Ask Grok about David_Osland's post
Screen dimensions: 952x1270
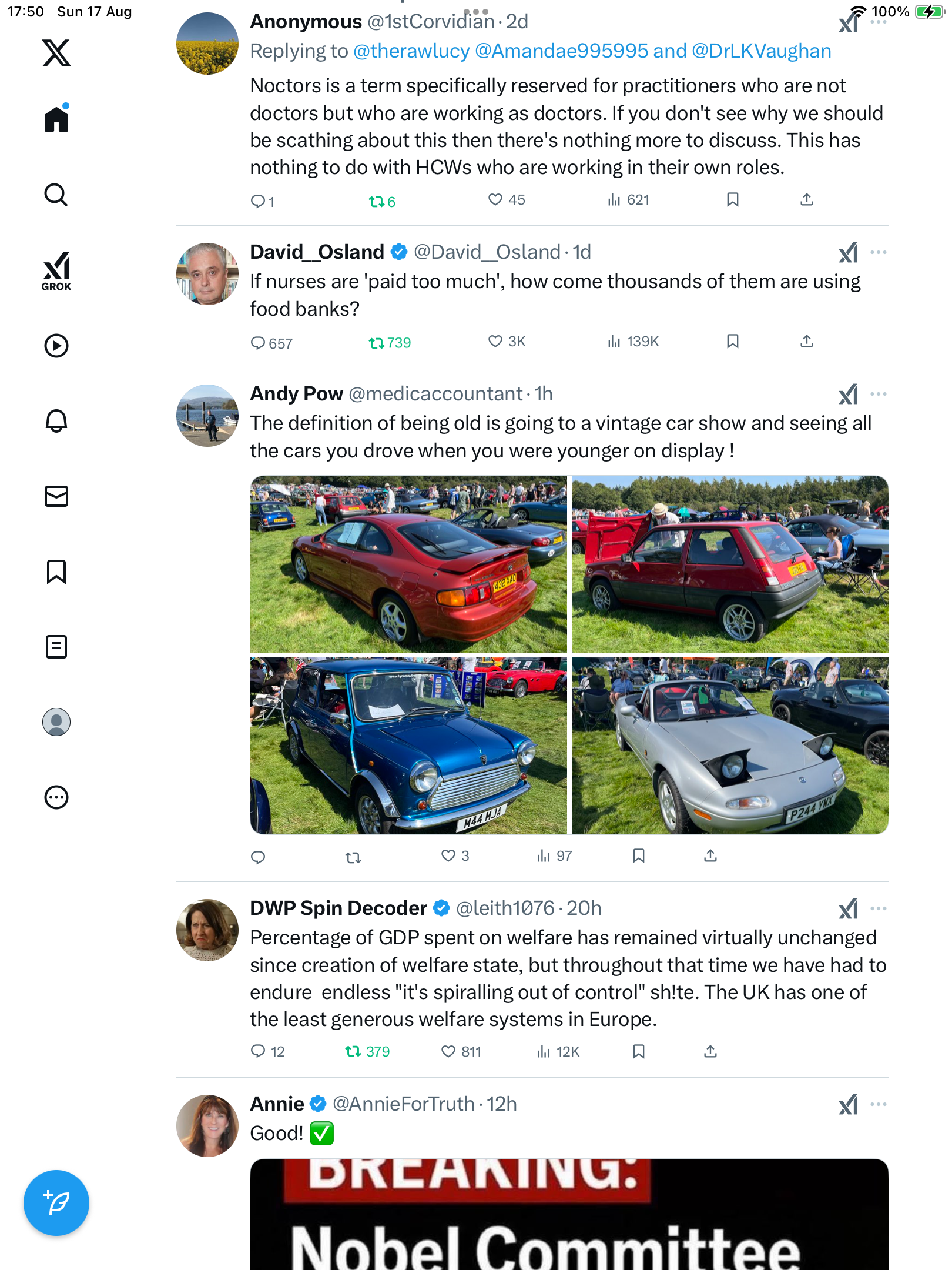[x=849, y=253]
